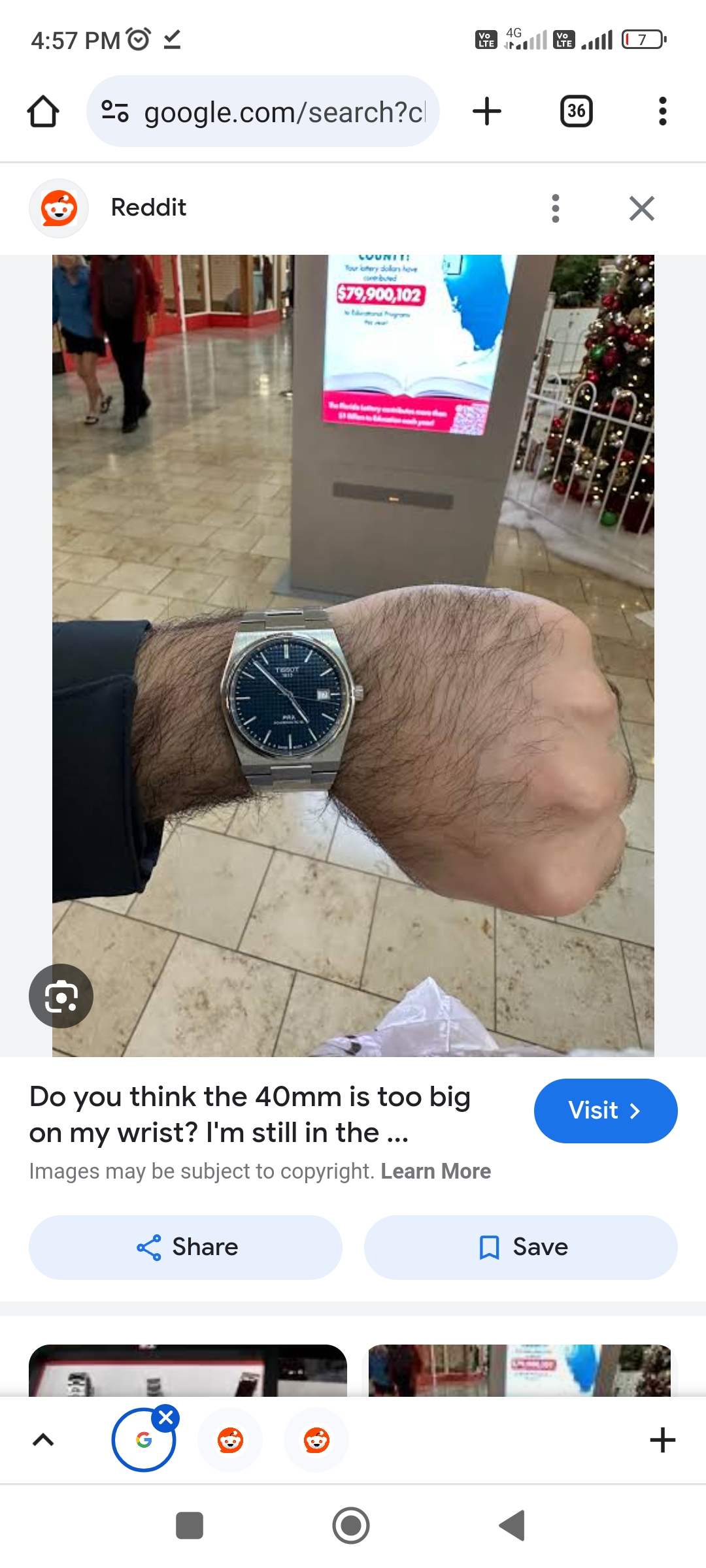
Task: Expand the tab group strip
Action: click(x=43, y=1440)
